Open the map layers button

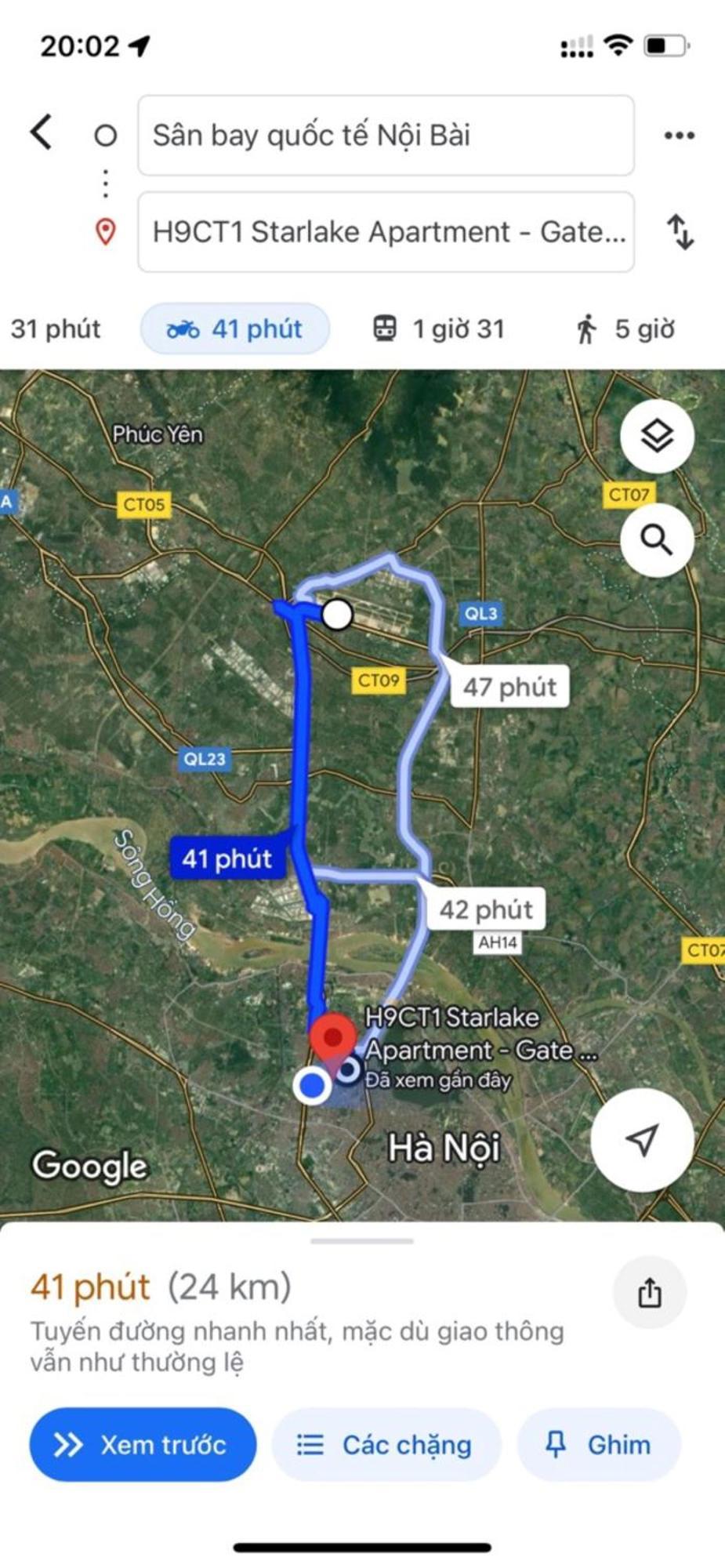pyautogui.click(x=657, y=436)
